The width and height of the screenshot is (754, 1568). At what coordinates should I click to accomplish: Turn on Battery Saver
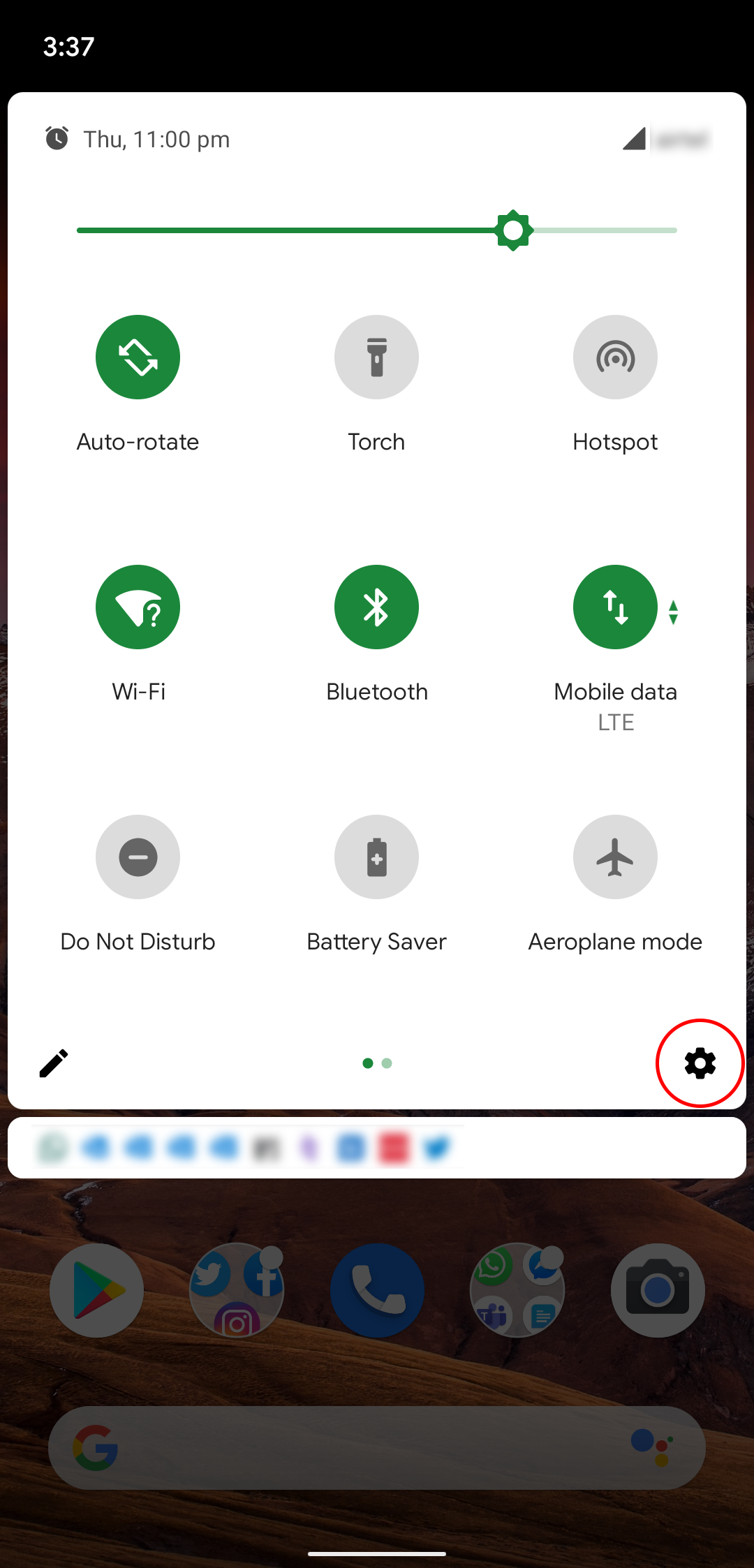376,857
